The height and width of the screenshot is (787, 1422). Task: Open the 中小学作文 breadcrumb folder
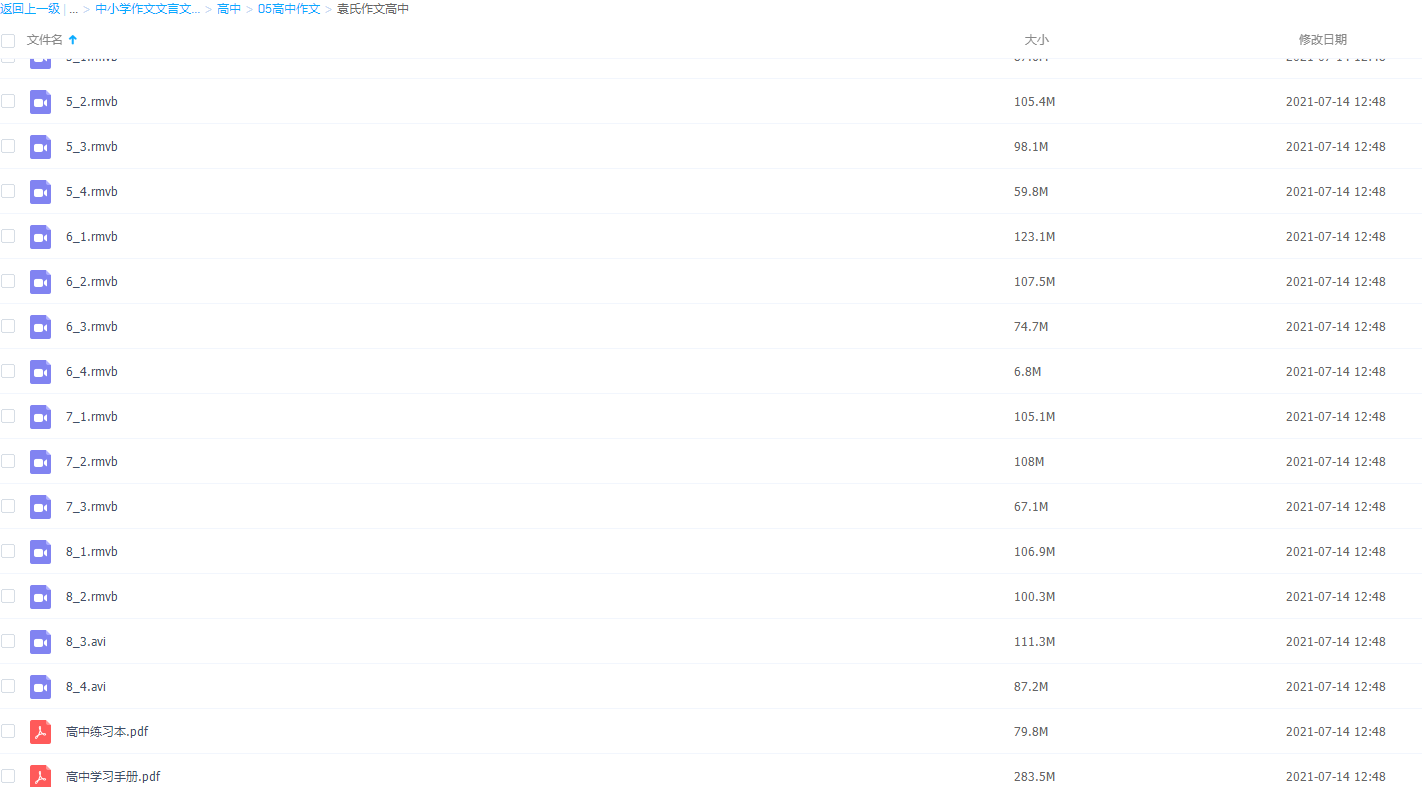(147, 9)
